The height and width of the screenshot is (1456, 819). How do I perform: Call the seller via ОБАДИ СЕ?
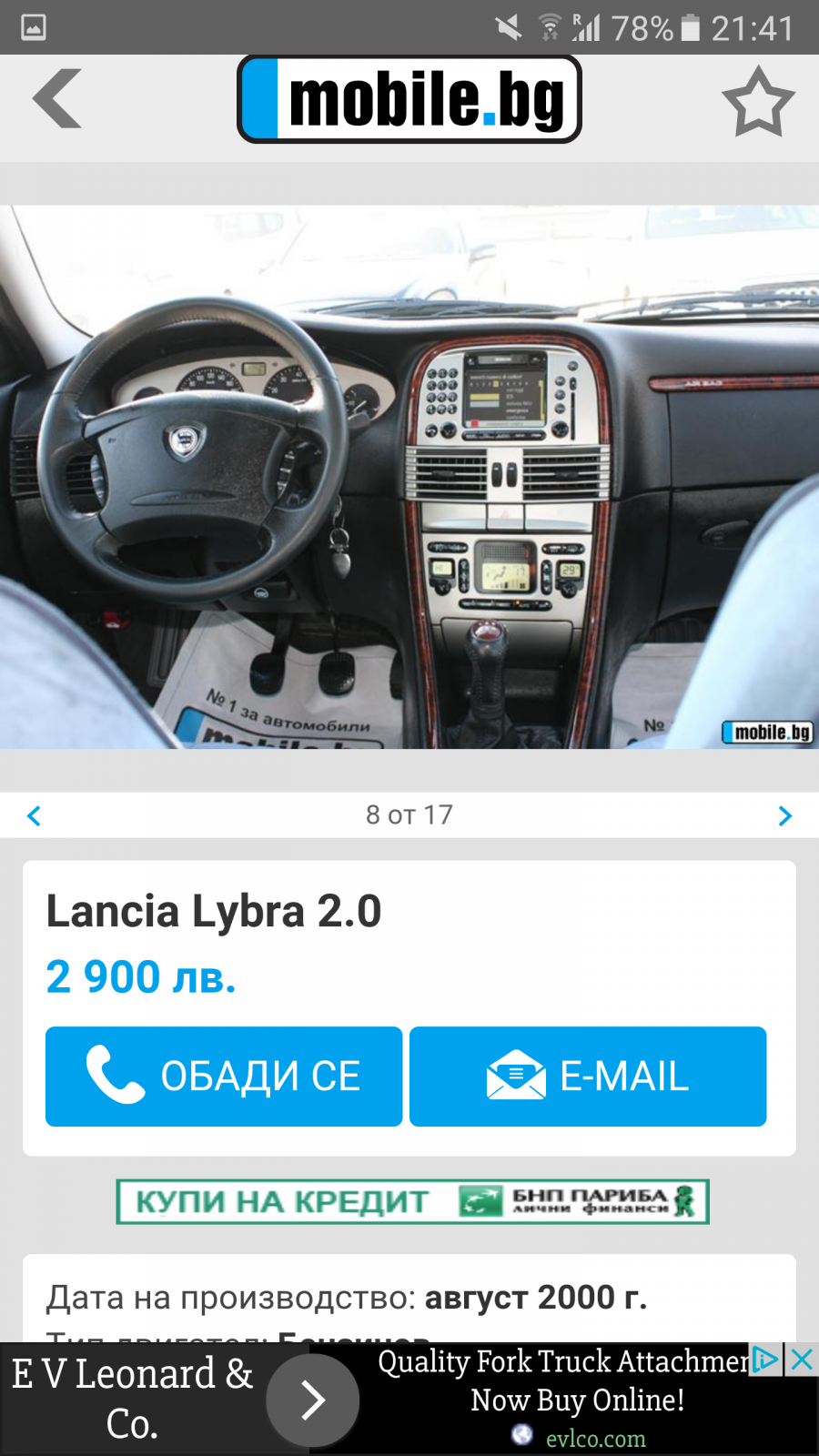tap(224, 1077)
